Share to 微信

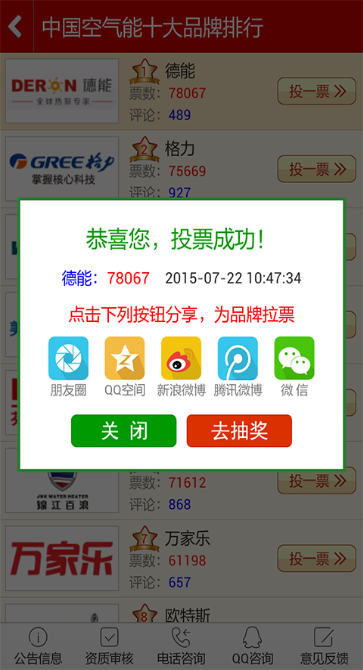[x=294, y=366]
